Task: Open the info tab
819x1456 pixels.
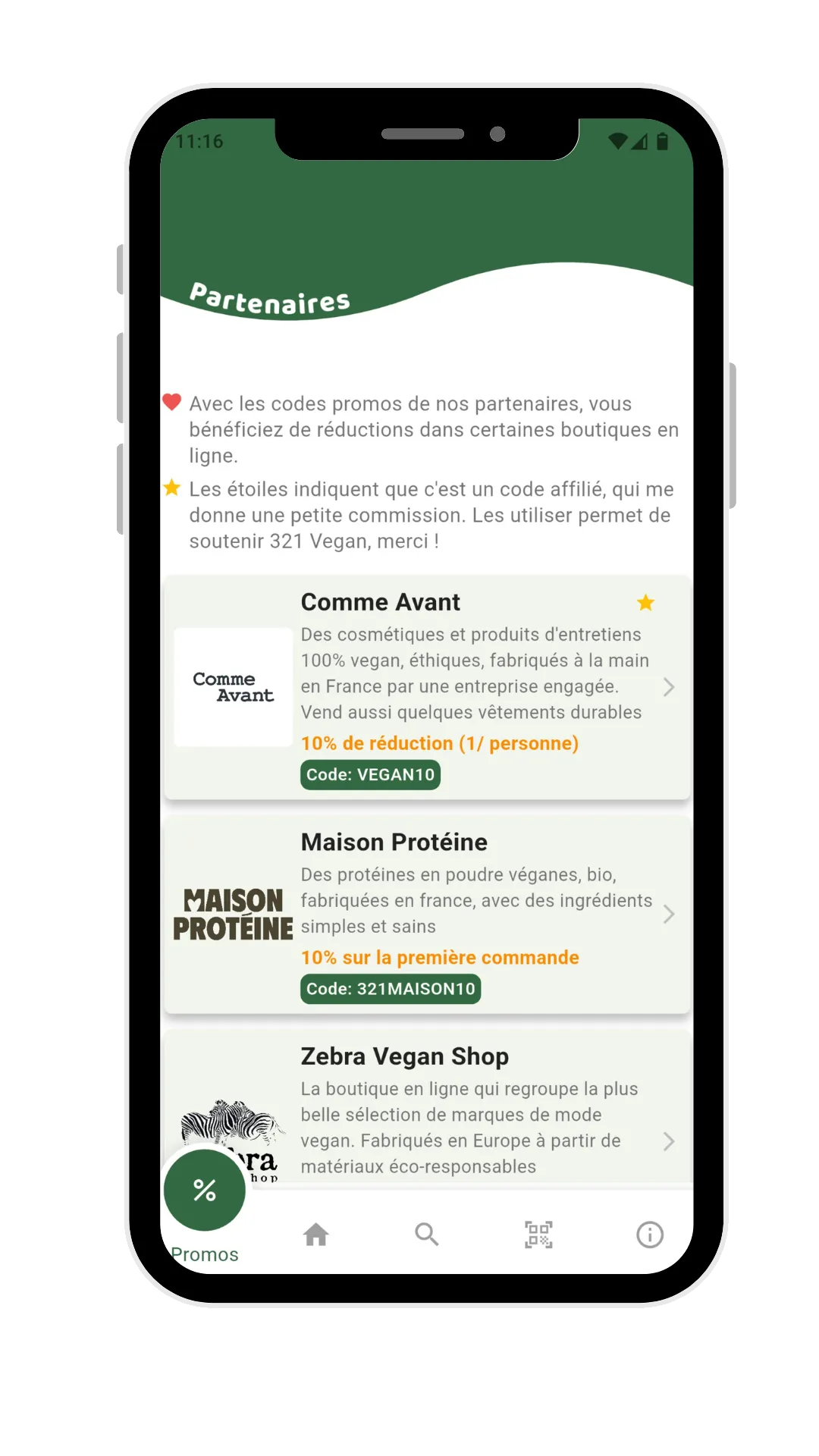Action: point(650,1235)
